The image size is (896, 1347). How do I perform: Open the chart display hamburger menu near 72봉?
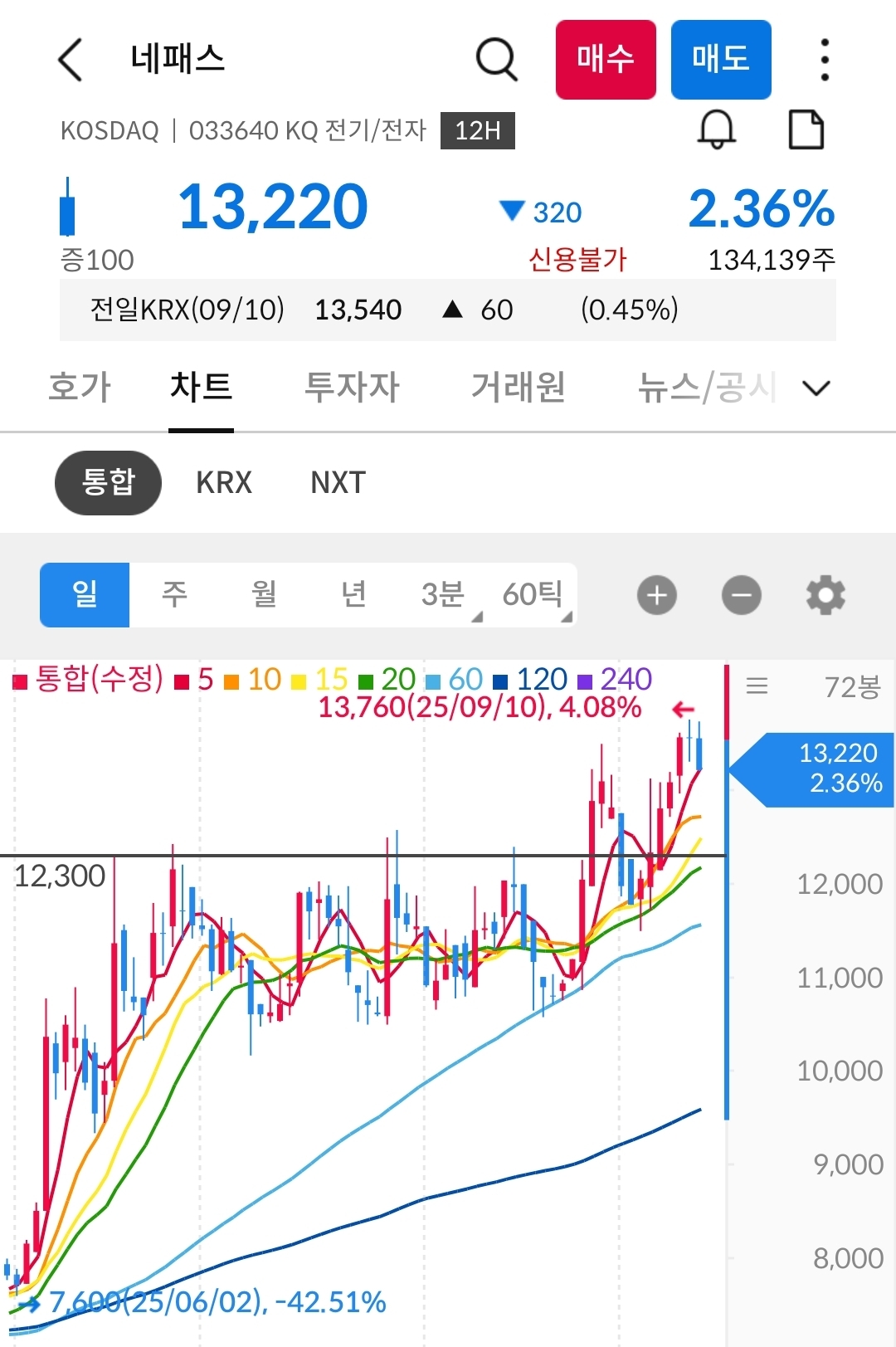757,685
